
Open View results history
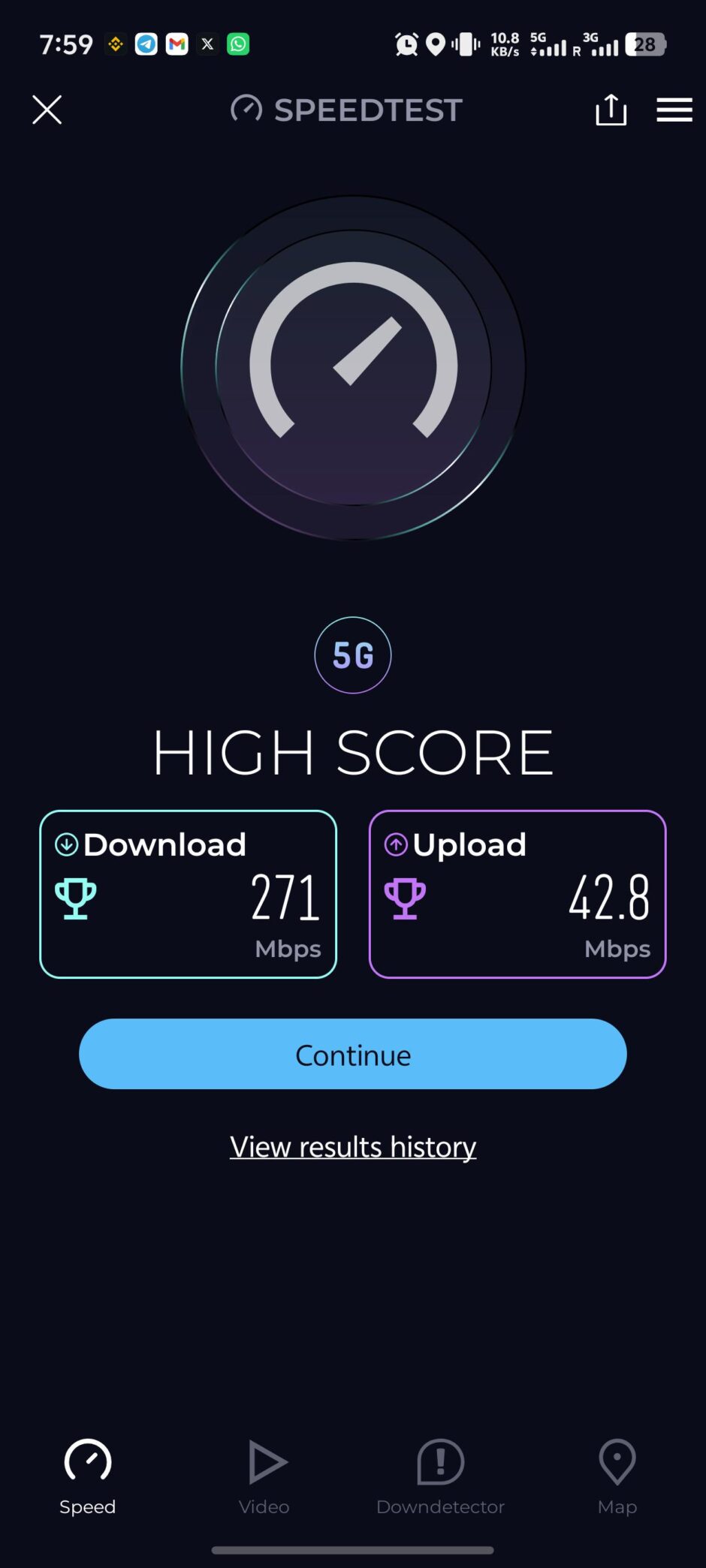(x=352, y=1146)
